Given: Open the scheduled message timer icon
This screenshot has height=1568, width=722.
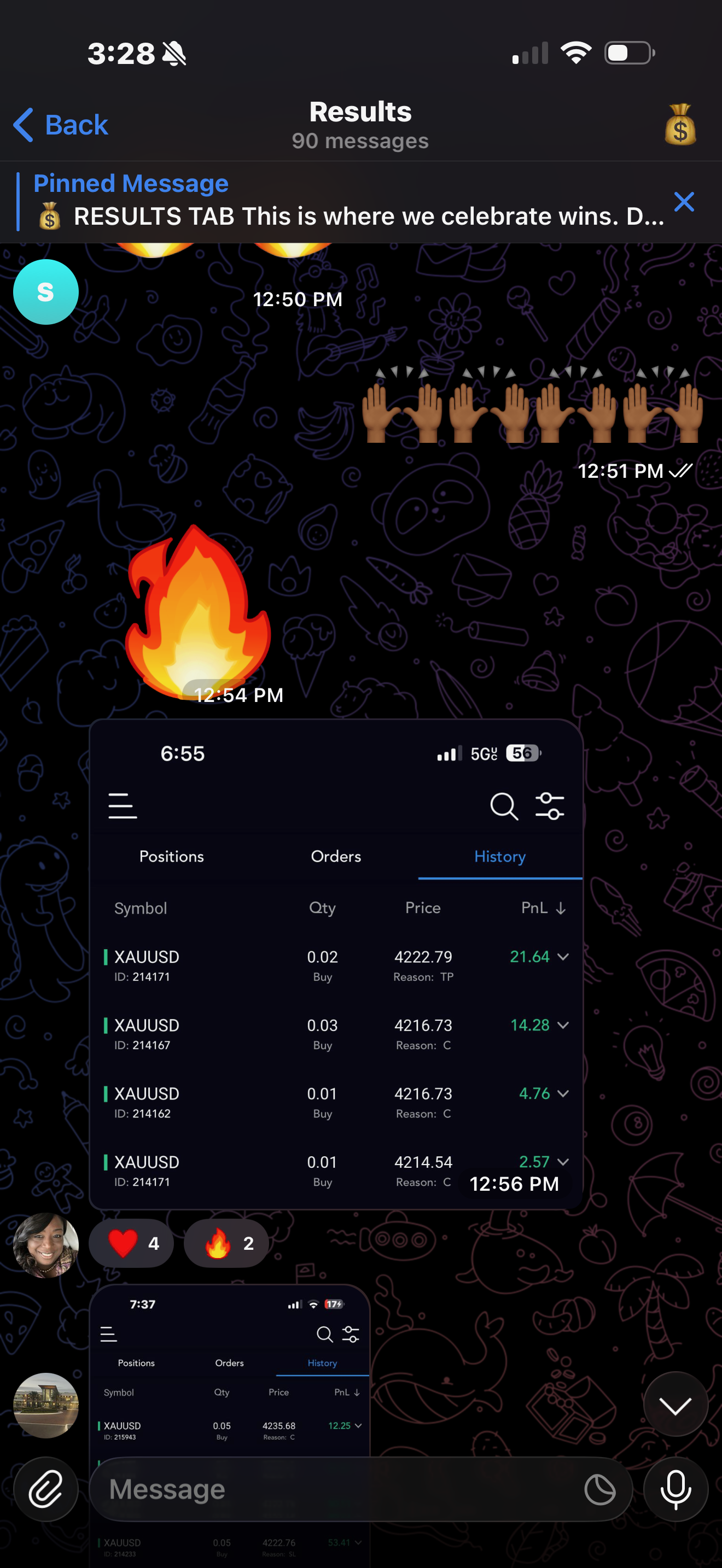Looking at the screenshot, I should click(599, 1489).
